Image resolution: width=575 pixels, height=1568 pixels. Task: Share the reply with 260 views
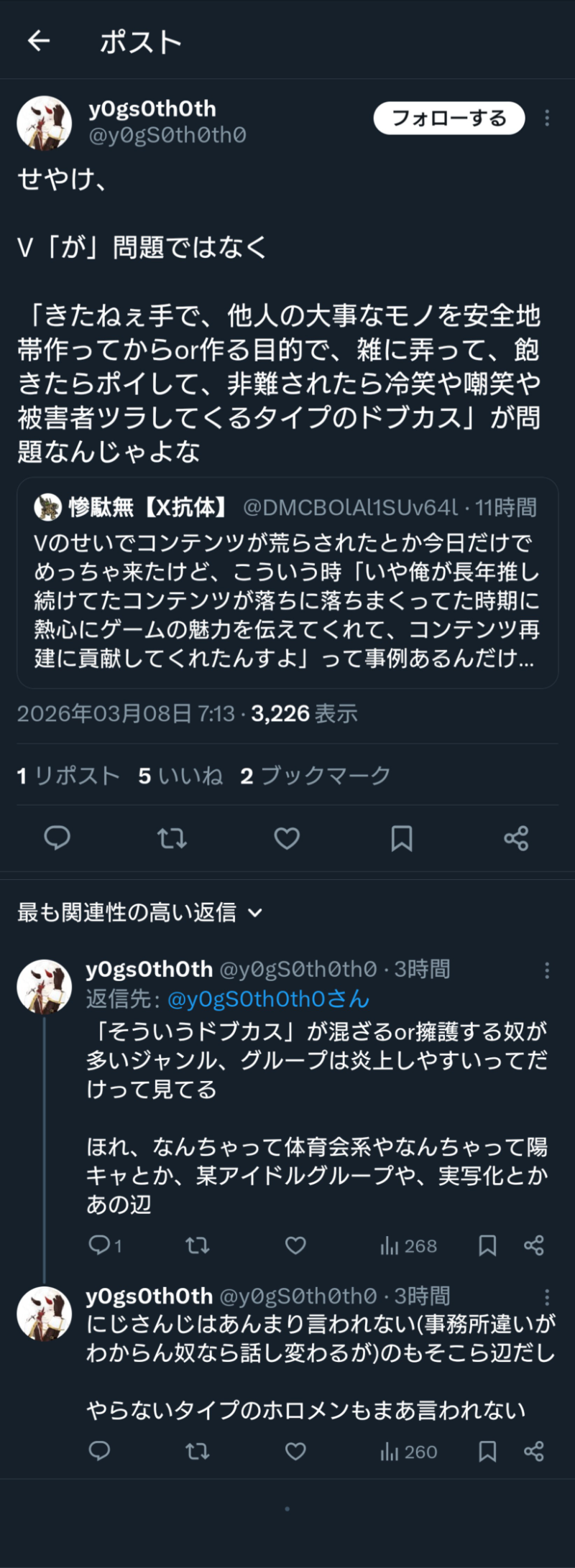pos(533,1452)
